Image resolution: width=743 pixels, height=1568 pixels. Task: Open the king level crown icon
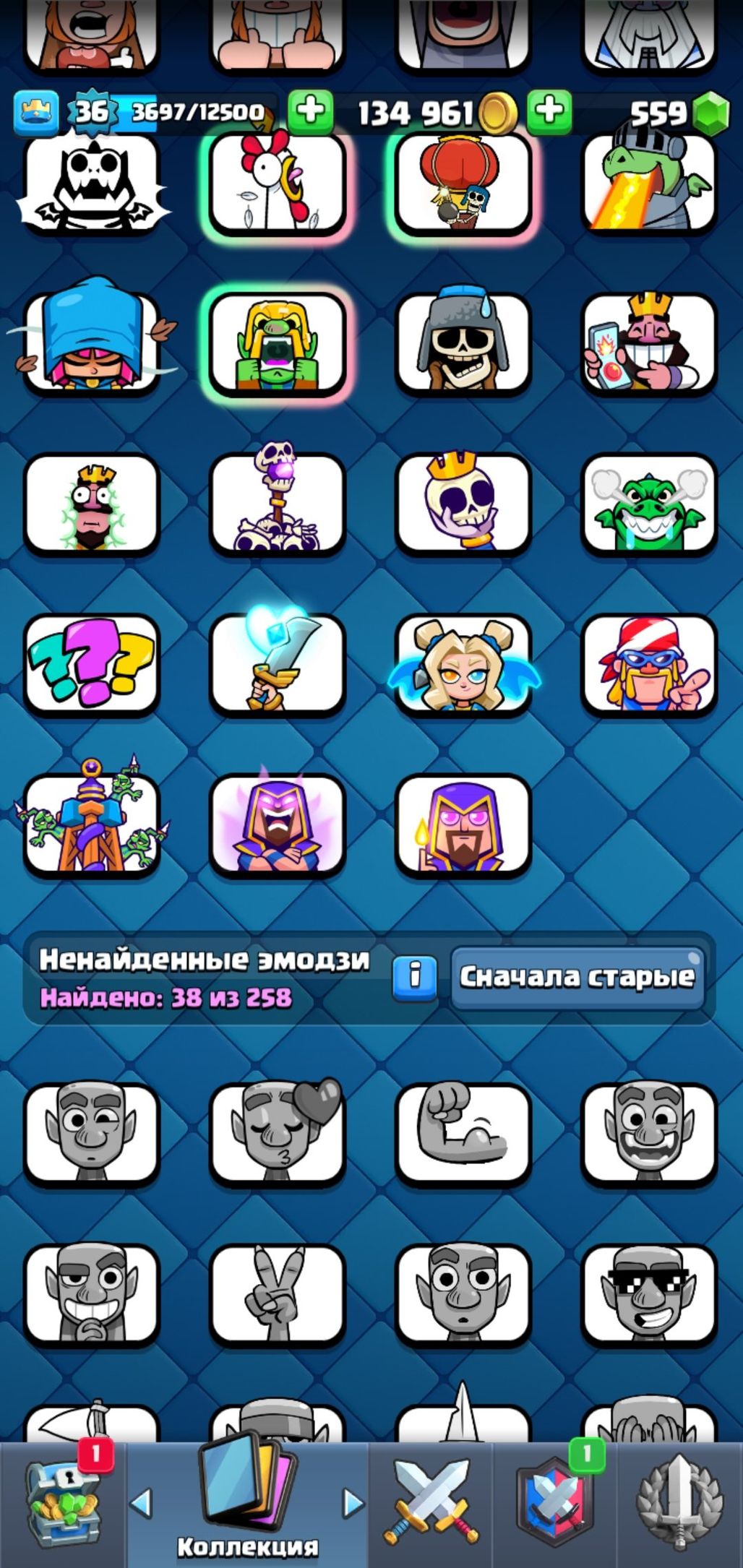[36, 113]
